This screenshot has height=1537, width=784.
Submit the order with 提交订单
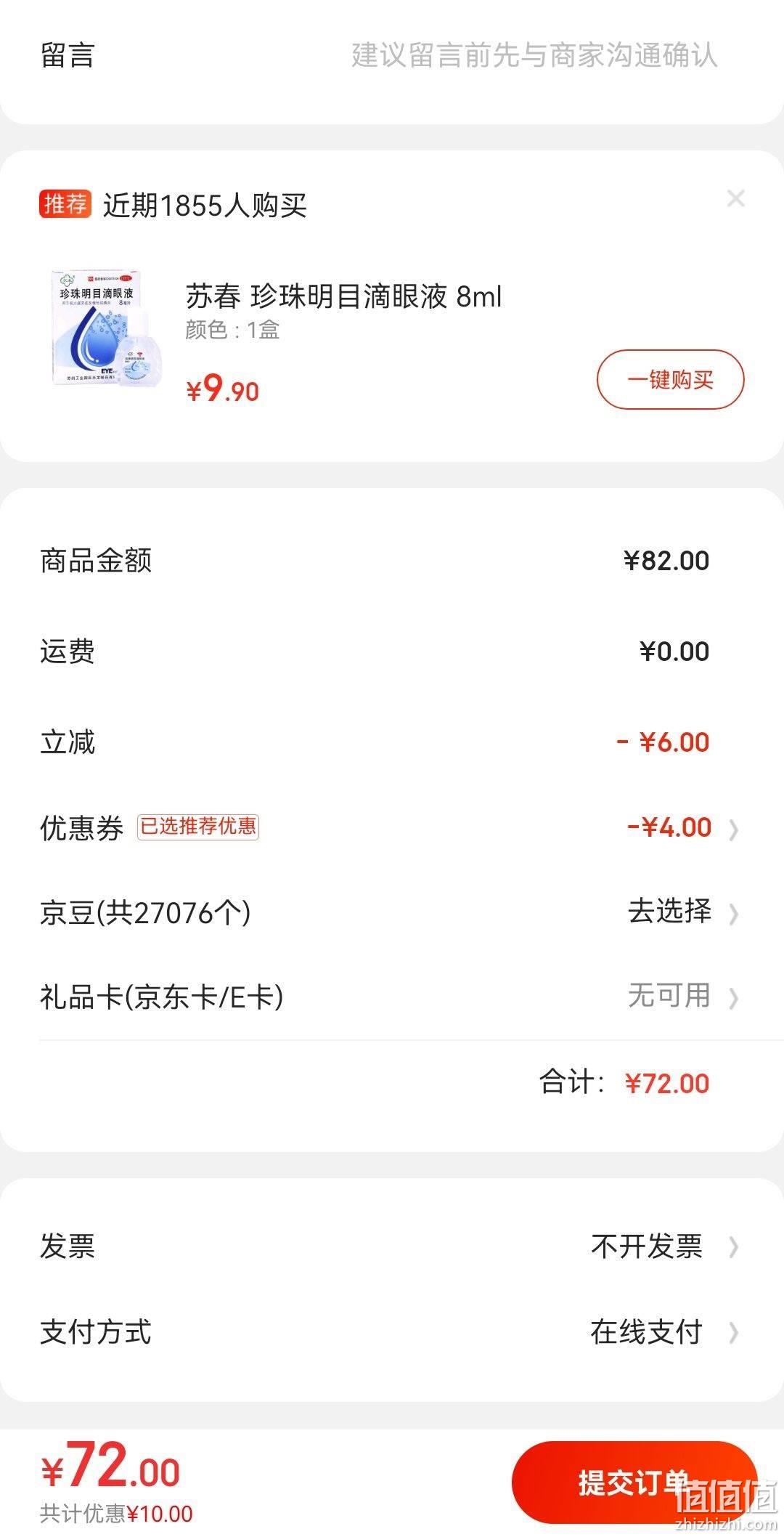pos(634,1482)
